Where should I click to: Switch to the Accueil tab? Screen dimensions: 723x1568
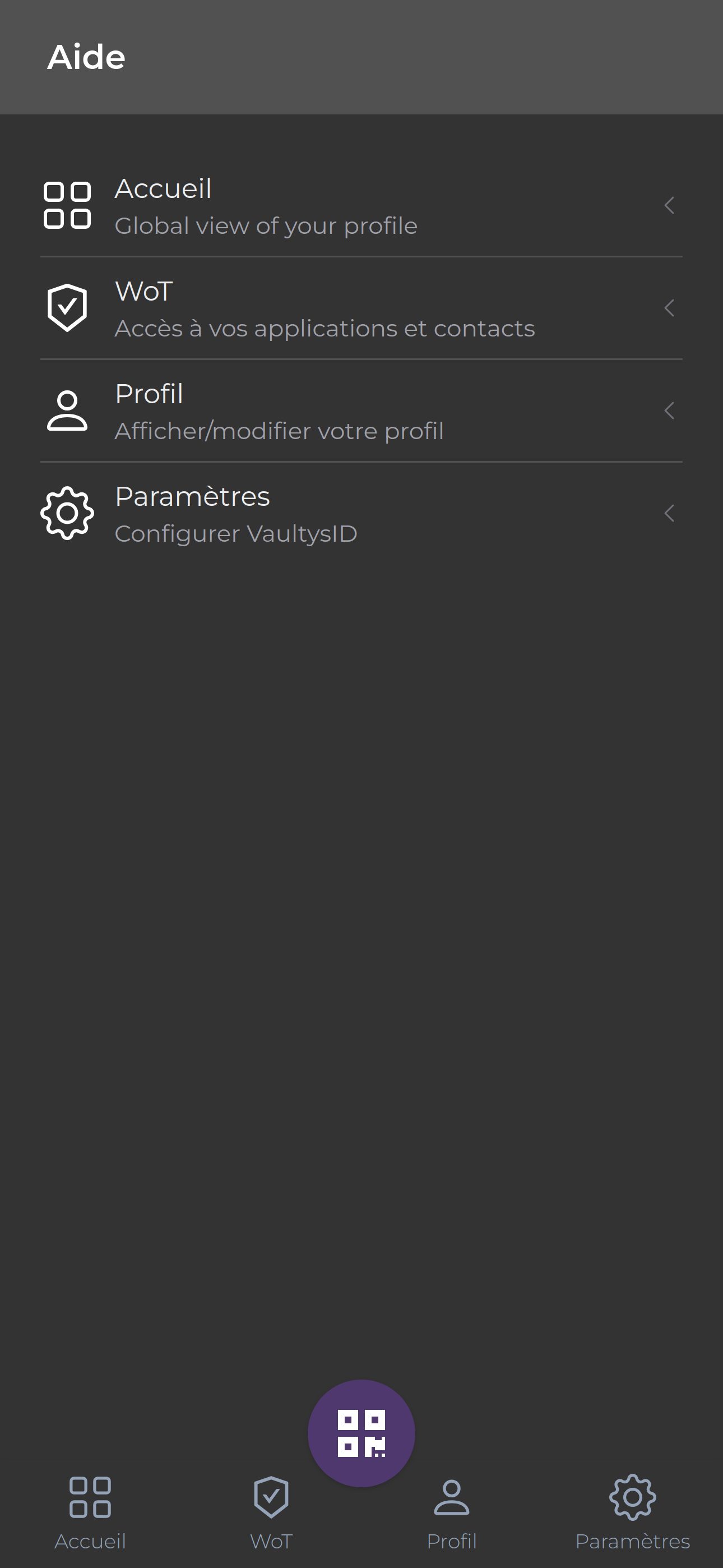coord(90,1512)
